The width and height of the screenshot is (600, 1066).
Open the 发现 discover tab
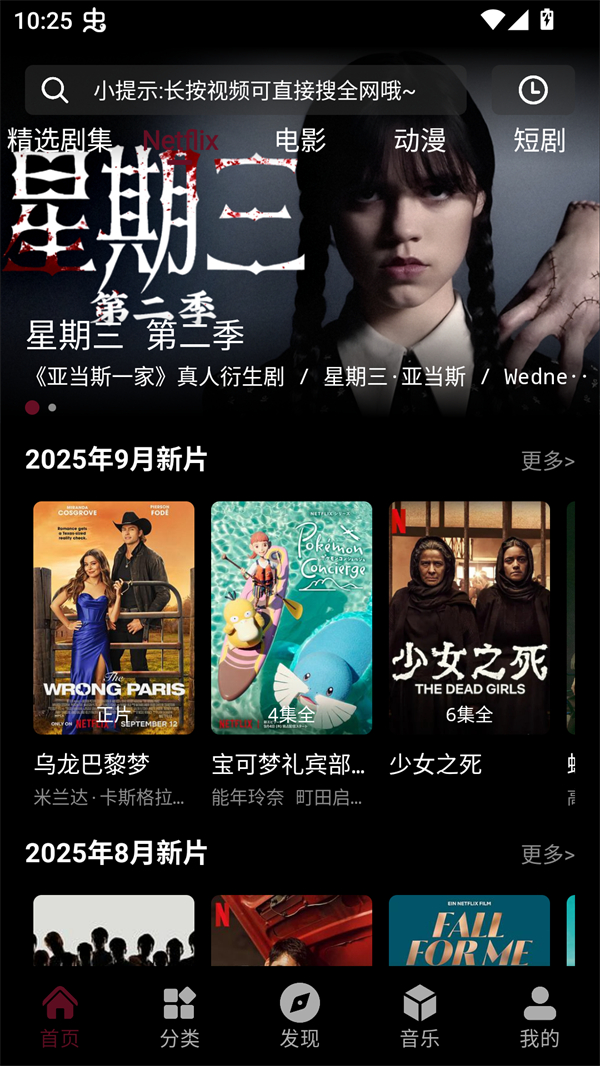300,1016
